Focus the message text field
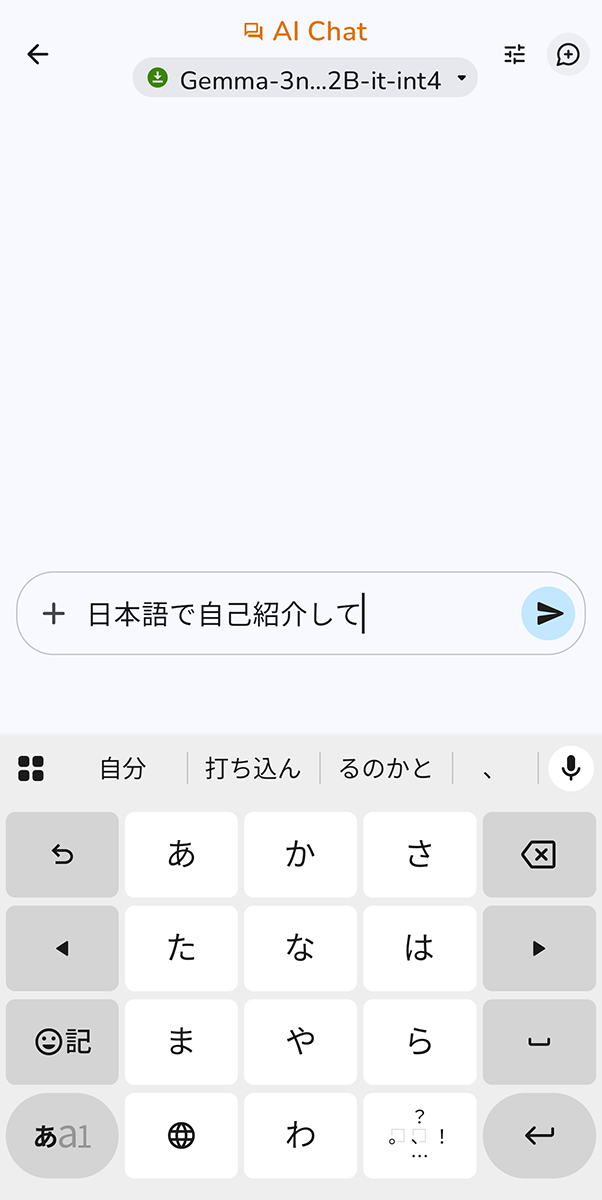Screen dimensions: 602x1200 point(300,614)
